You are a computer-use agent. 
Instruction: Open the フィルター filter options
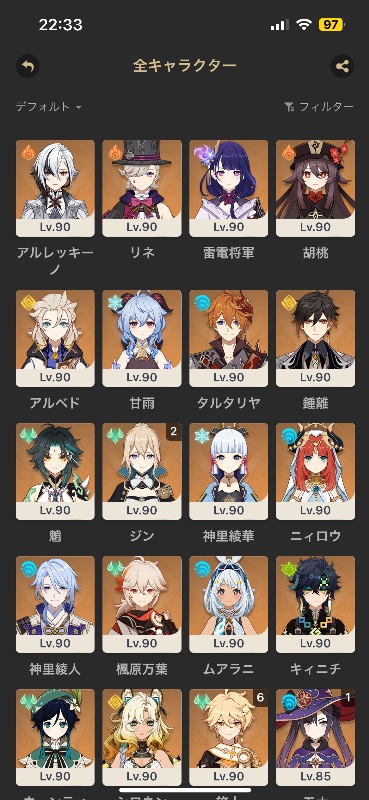(x=318, y=107)
